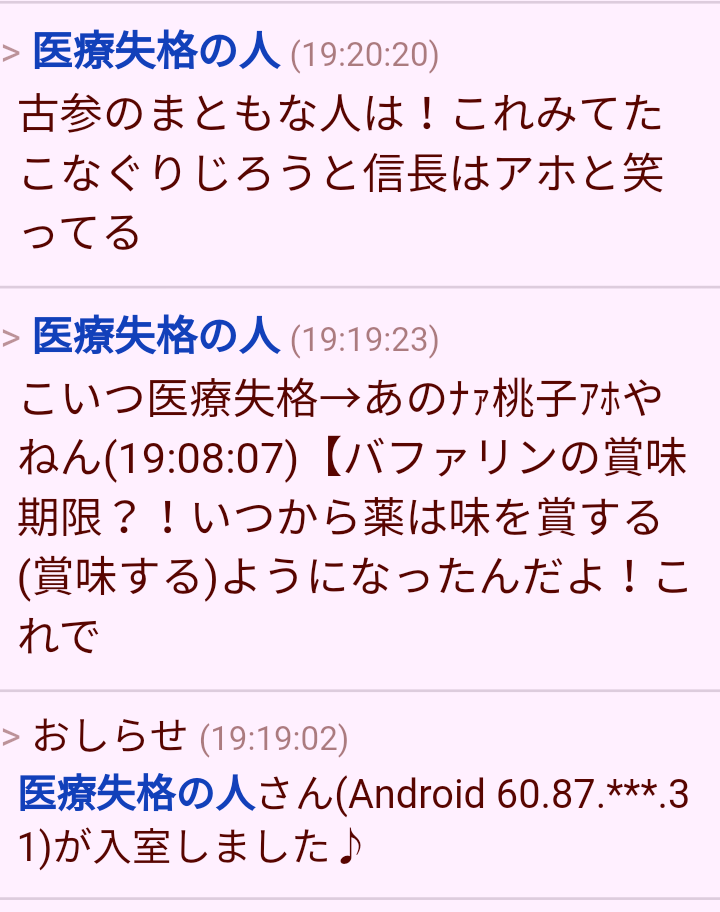Open 医療失格の人 name link on 19:19:23 message

coord(156,337)
